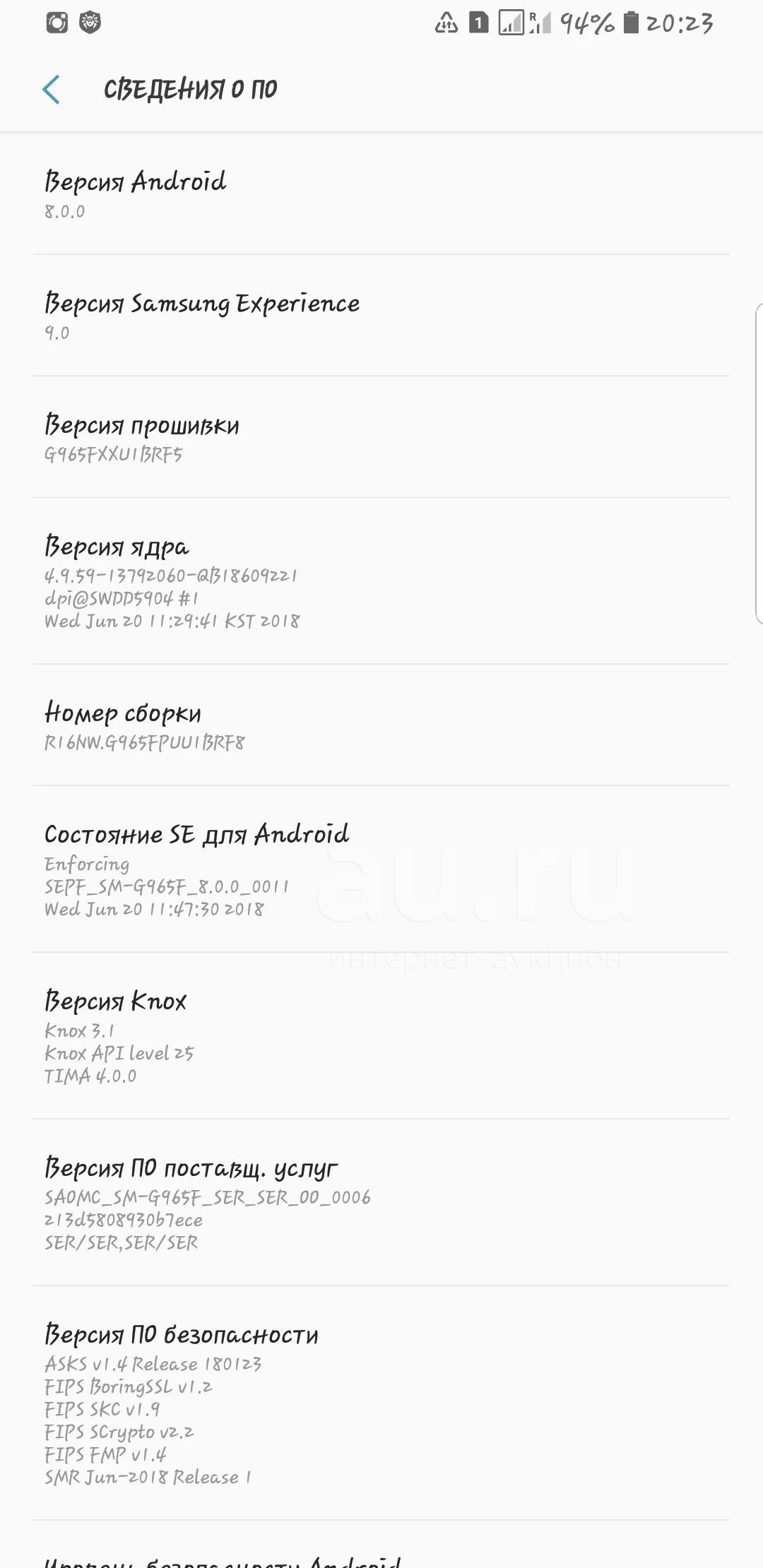Tap the Версия Android row
Screen dimensions: 763x1568
[x=381, y=194]
